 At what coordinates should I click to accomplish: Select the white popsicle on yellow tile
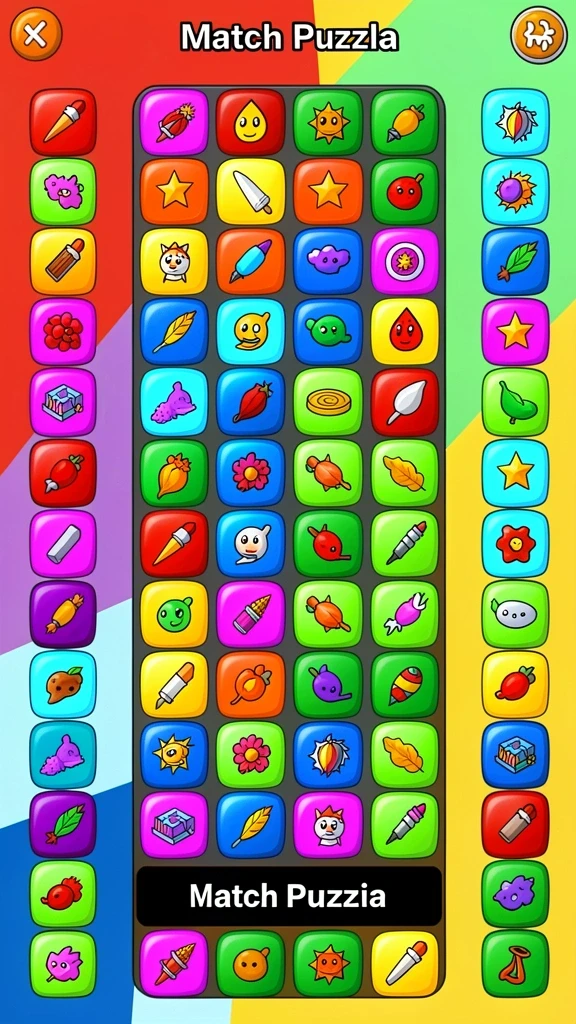pos(251,192)
